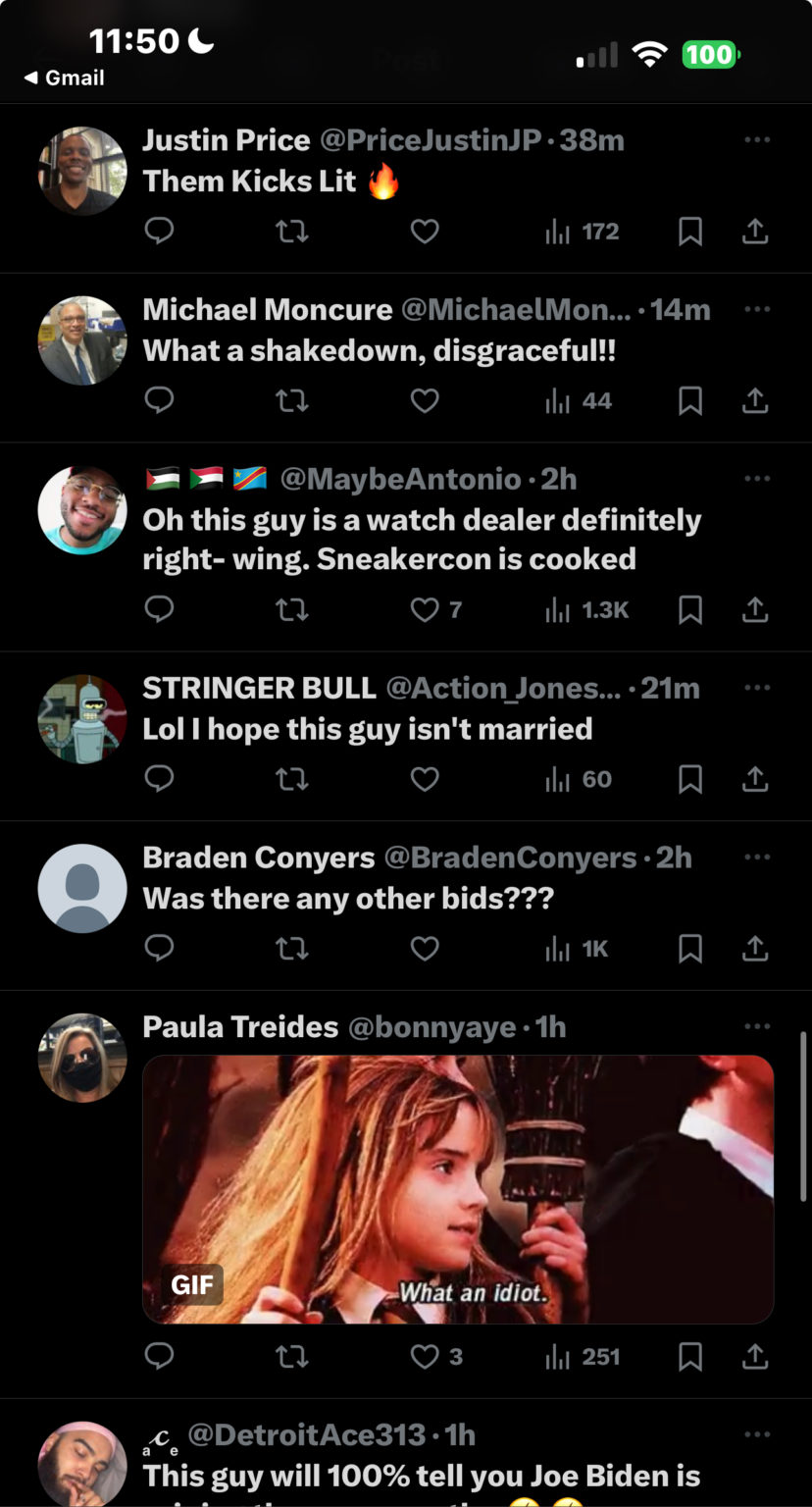The image size is (812, 1507).
Task: Open Michael Moncure's profile picture
Action: pos(82,340)
